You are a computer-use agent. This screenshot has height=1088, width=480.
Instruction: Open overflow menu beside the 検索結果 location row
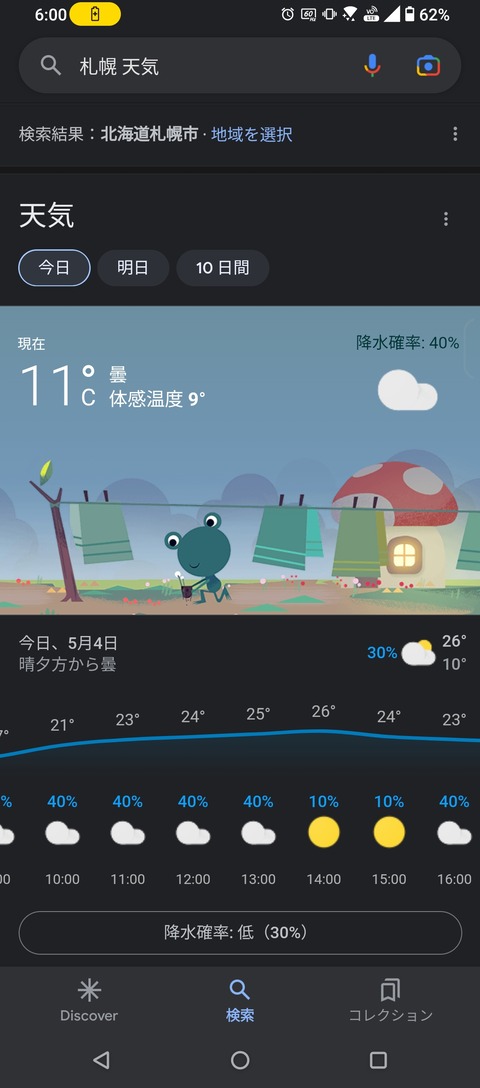(455, 134)
